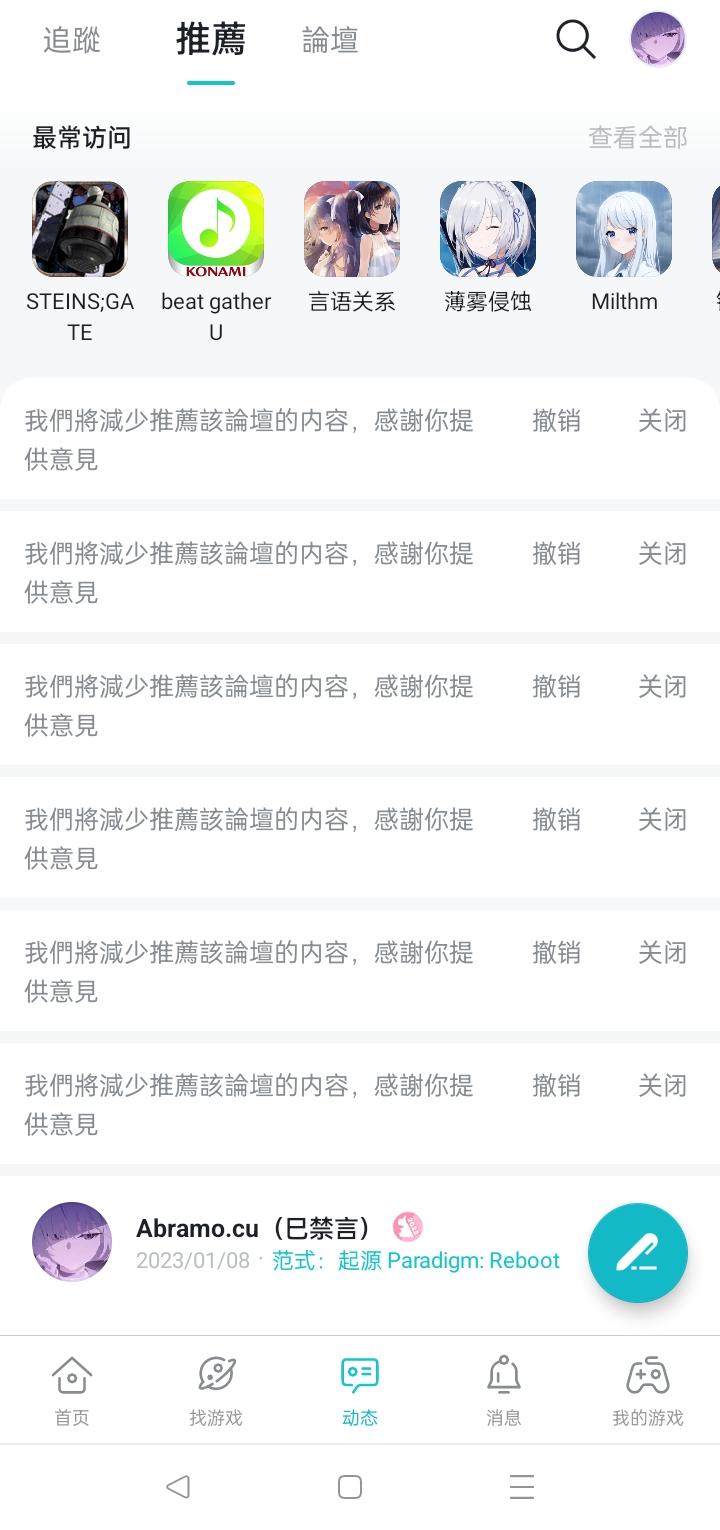Image resolution: width=720 pixels, height=1530 pixels.
Task: Switch to the 找游戏 tab
Action: click(216, 1390)
